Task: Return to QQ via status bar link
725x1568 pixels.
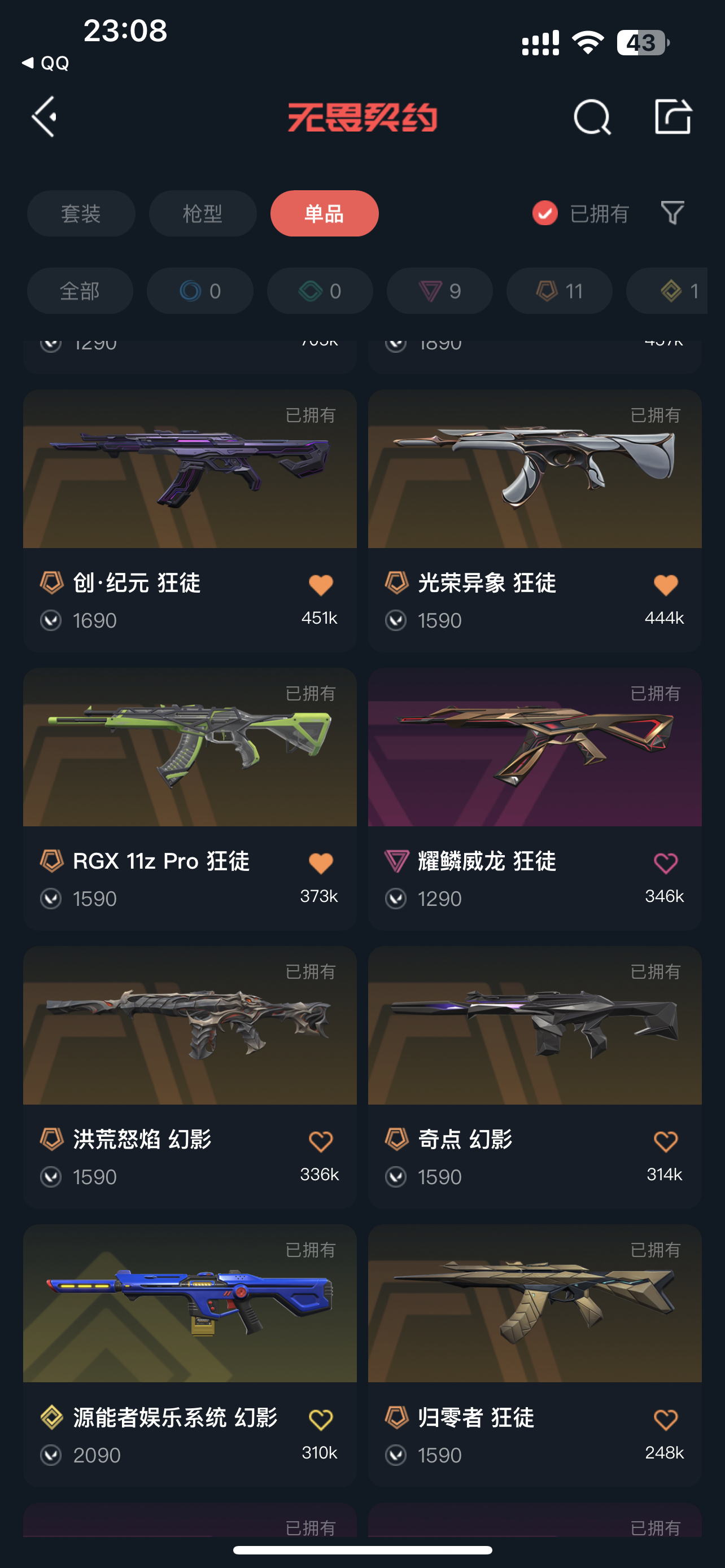Action: [x=46, y=63]
